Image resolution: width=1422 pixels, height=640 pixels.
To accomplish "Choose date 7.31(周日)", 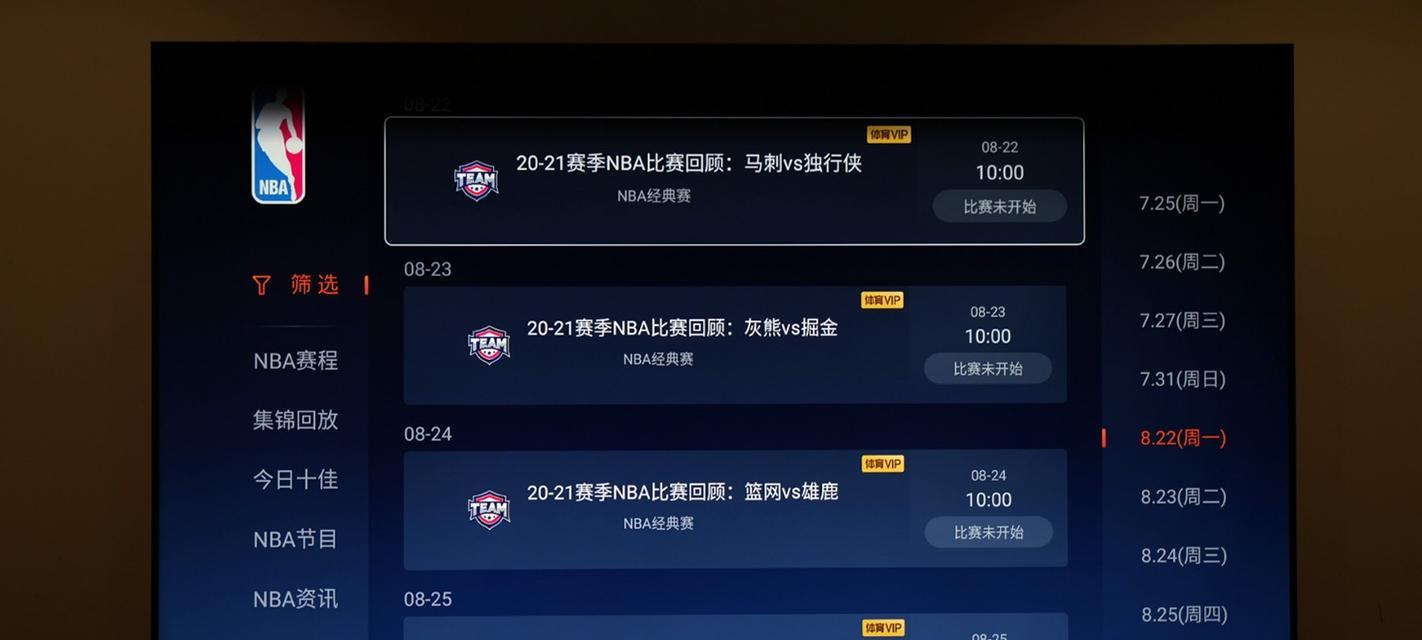I will [1182, 380].
